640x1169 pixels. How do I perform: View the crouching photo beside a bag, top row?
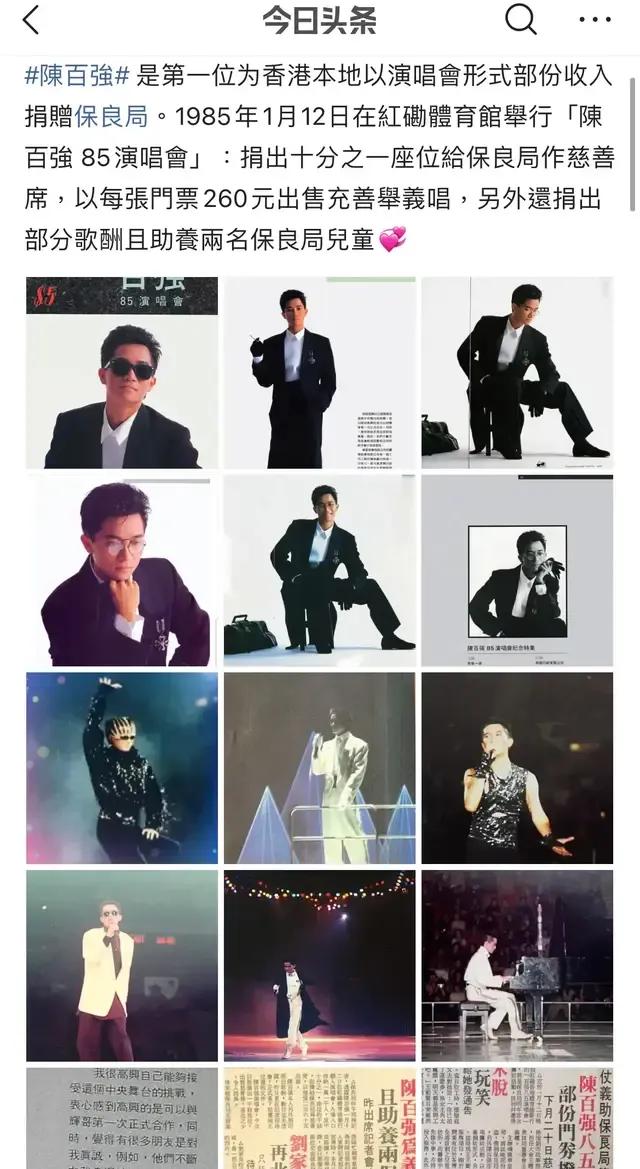click(517, 373)
